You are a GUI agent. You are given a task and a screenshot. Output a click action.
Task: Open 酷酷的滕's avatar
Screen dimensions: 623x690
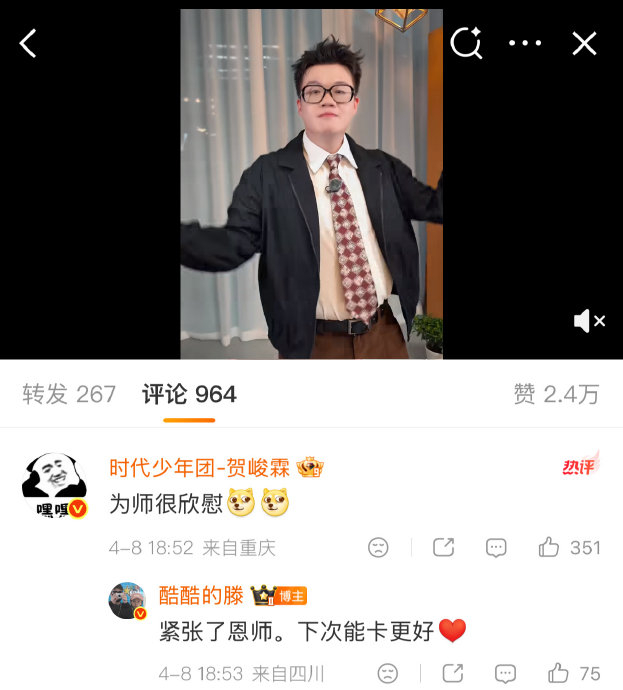[127, 600]
